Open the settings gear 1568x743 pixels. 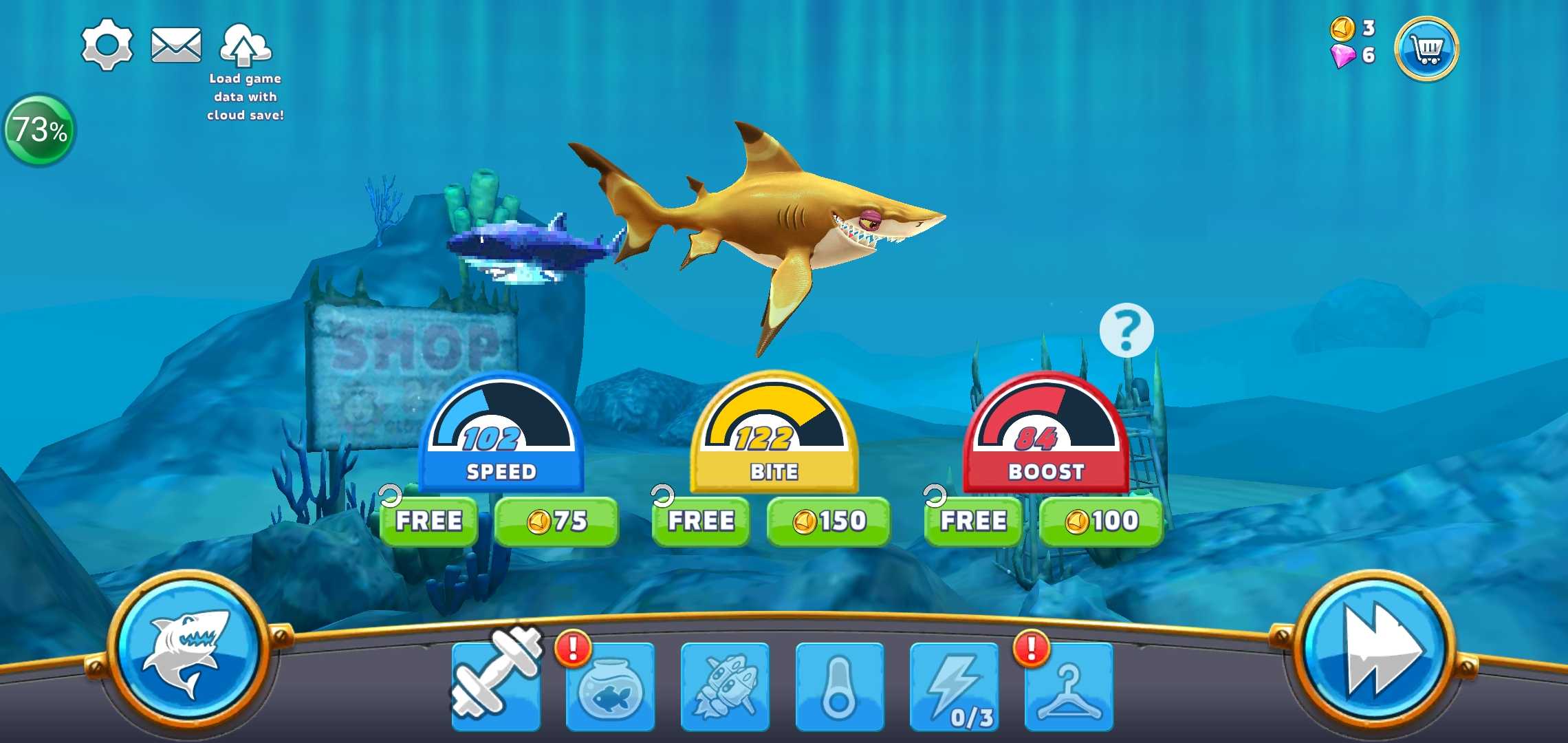[107, 45]
